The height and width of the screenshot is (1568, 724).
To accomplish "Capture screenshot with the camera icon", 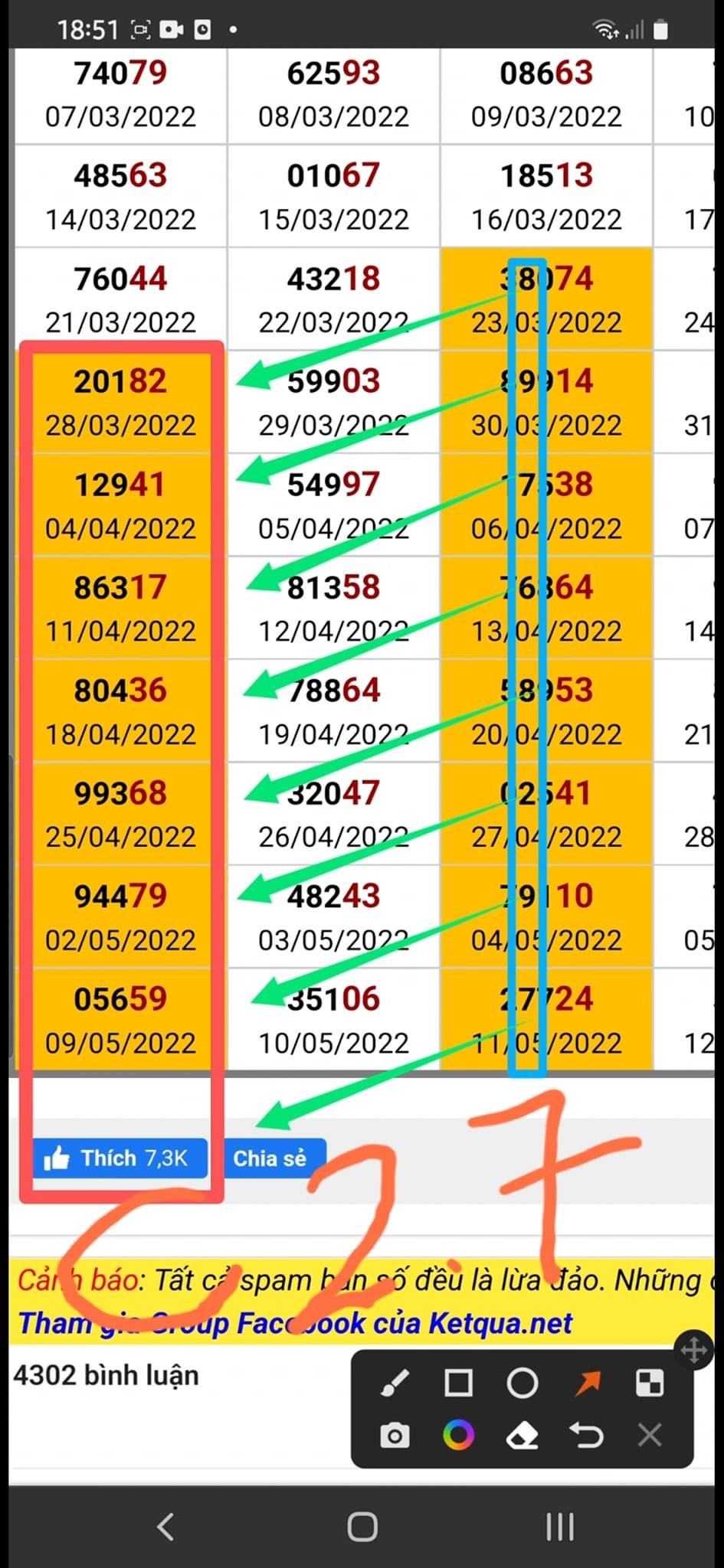I will coord(395,1436).
